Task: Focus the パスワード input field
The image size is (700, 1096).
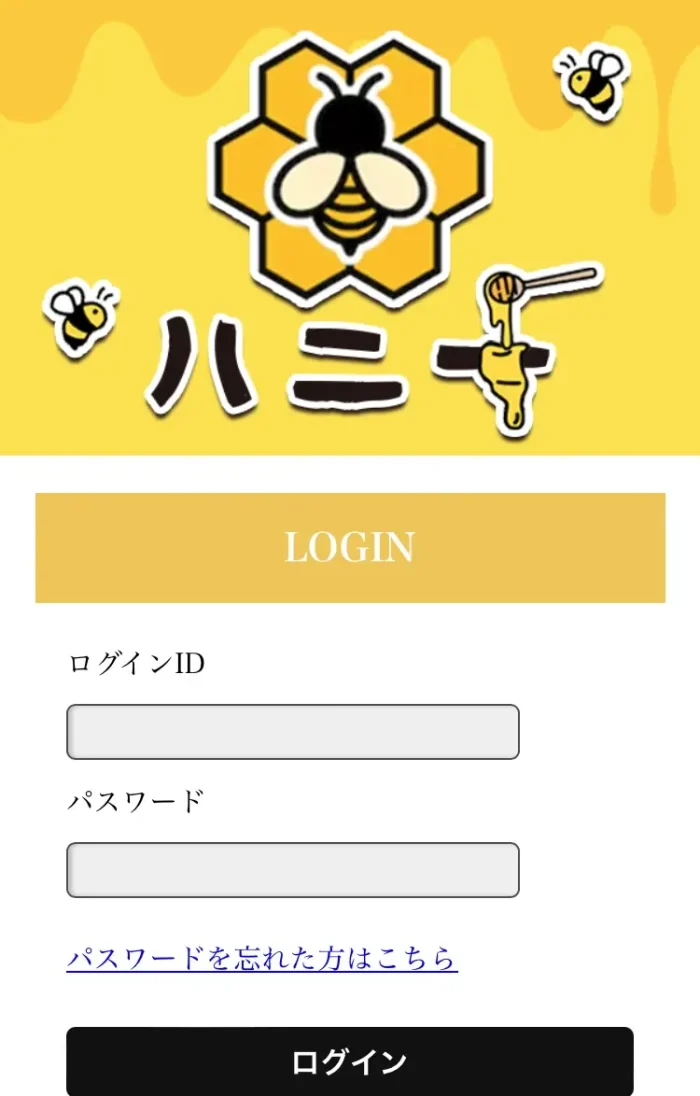Action: click(x=292, y=870)
